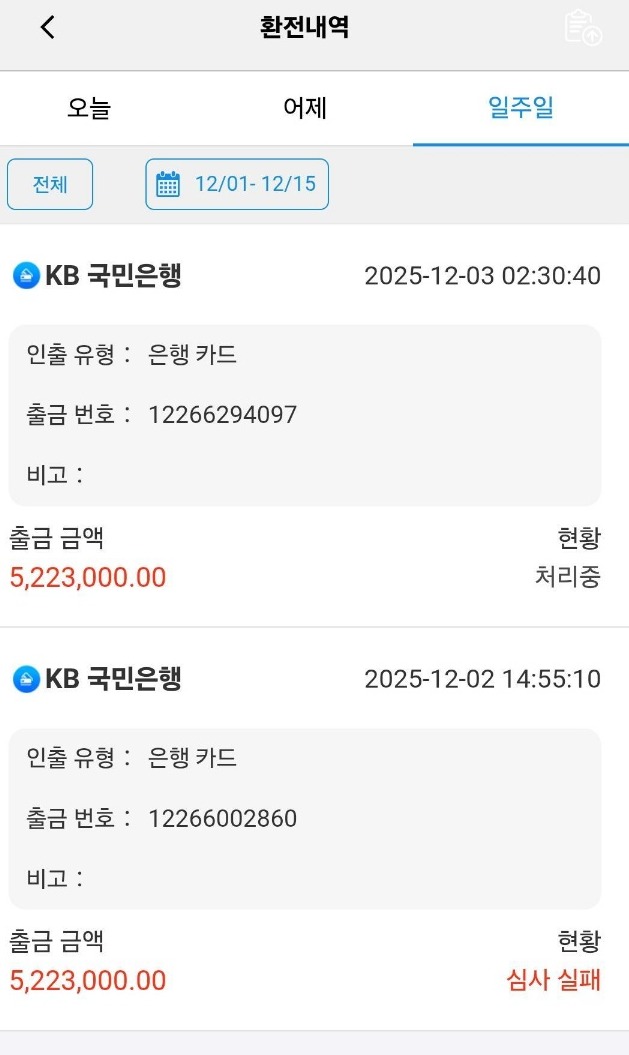
Task: Tap the clipboard upload icon
Action: (582, 28)
